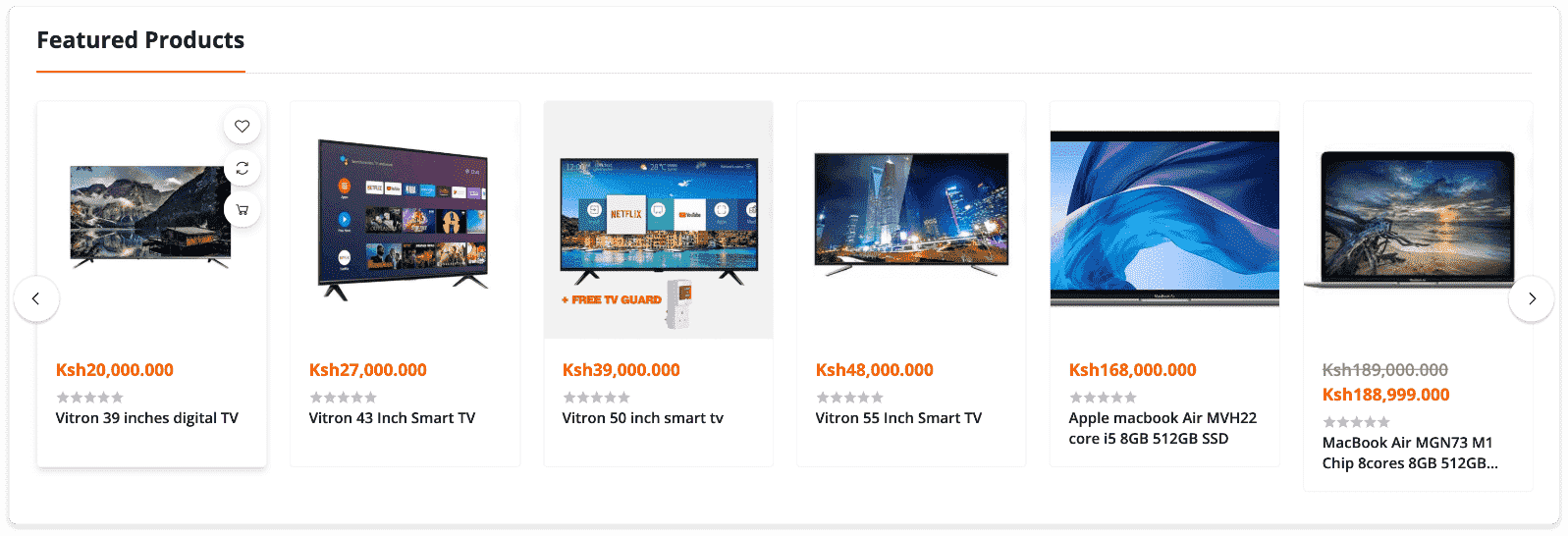Open Vitron 43 Inch Smart TV
The width and height of the screenshot is (1568, 536).
click(392, 418)
